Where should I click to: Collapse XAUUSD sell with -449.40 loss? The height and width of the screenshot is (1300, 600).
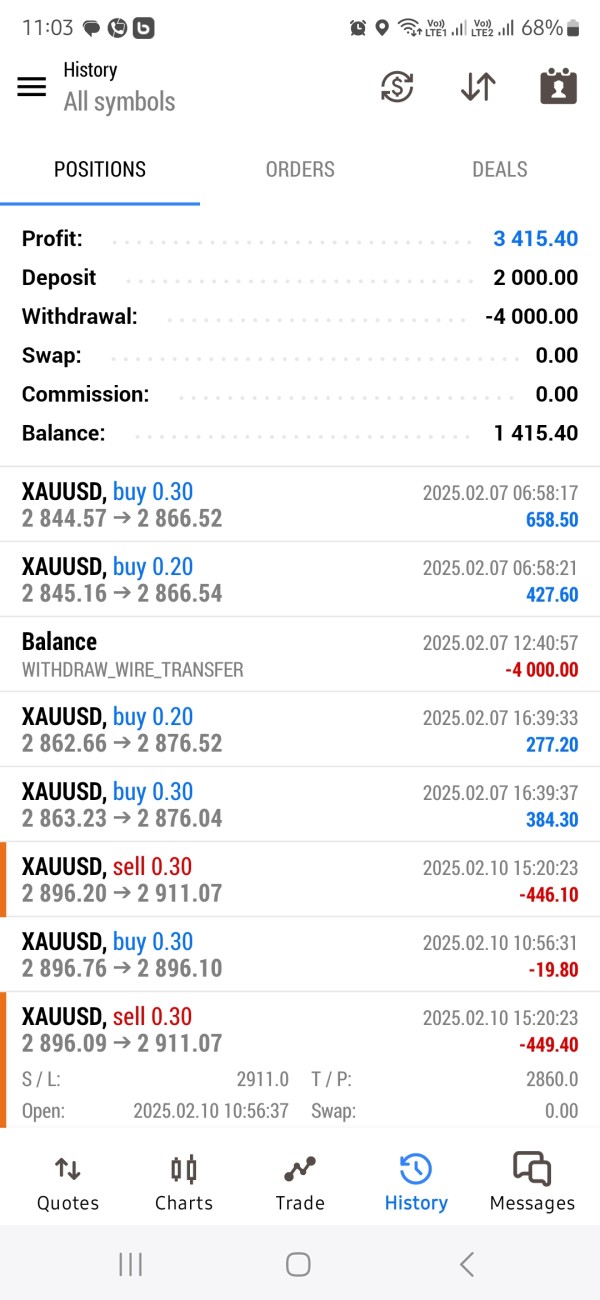[x=300, y=1030]
